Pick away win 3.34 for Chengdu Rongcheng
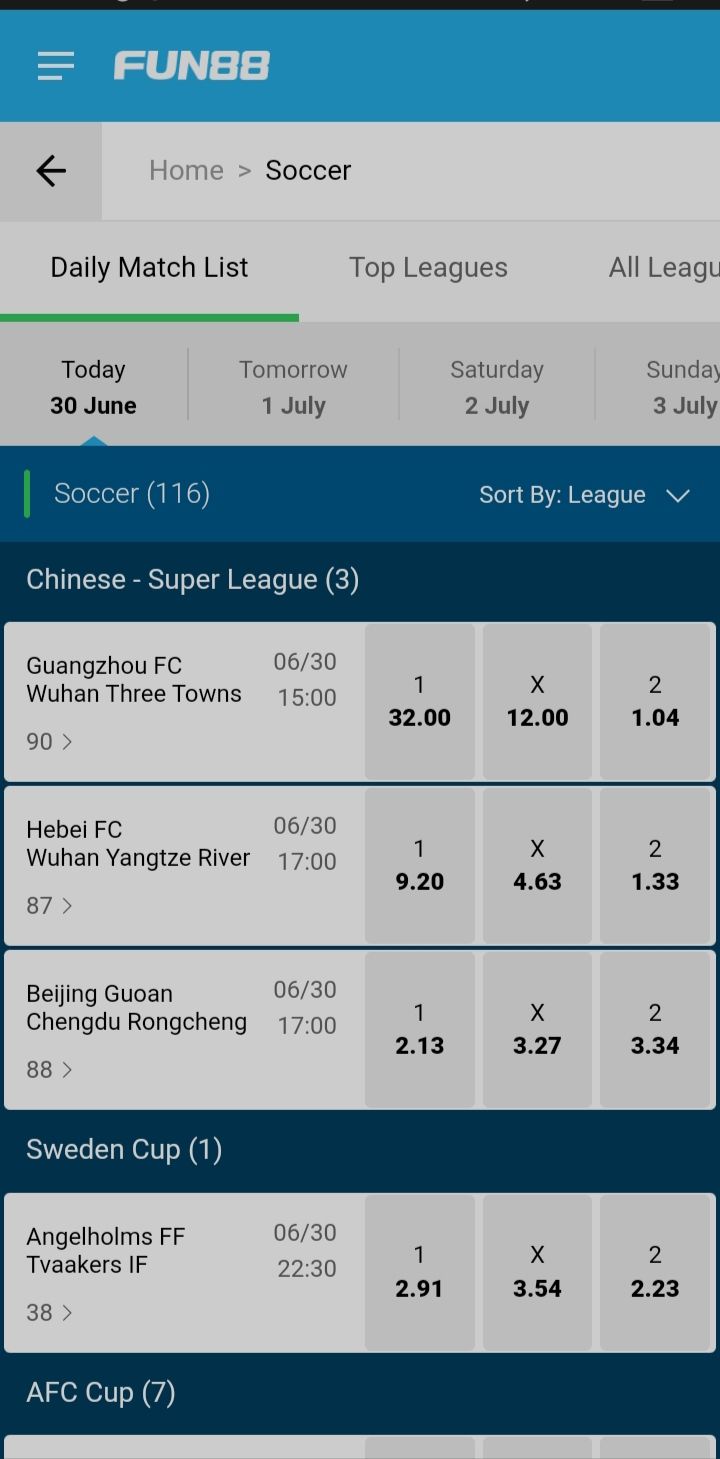Viewport: 720px width, 1459px height. point(655,1029)
